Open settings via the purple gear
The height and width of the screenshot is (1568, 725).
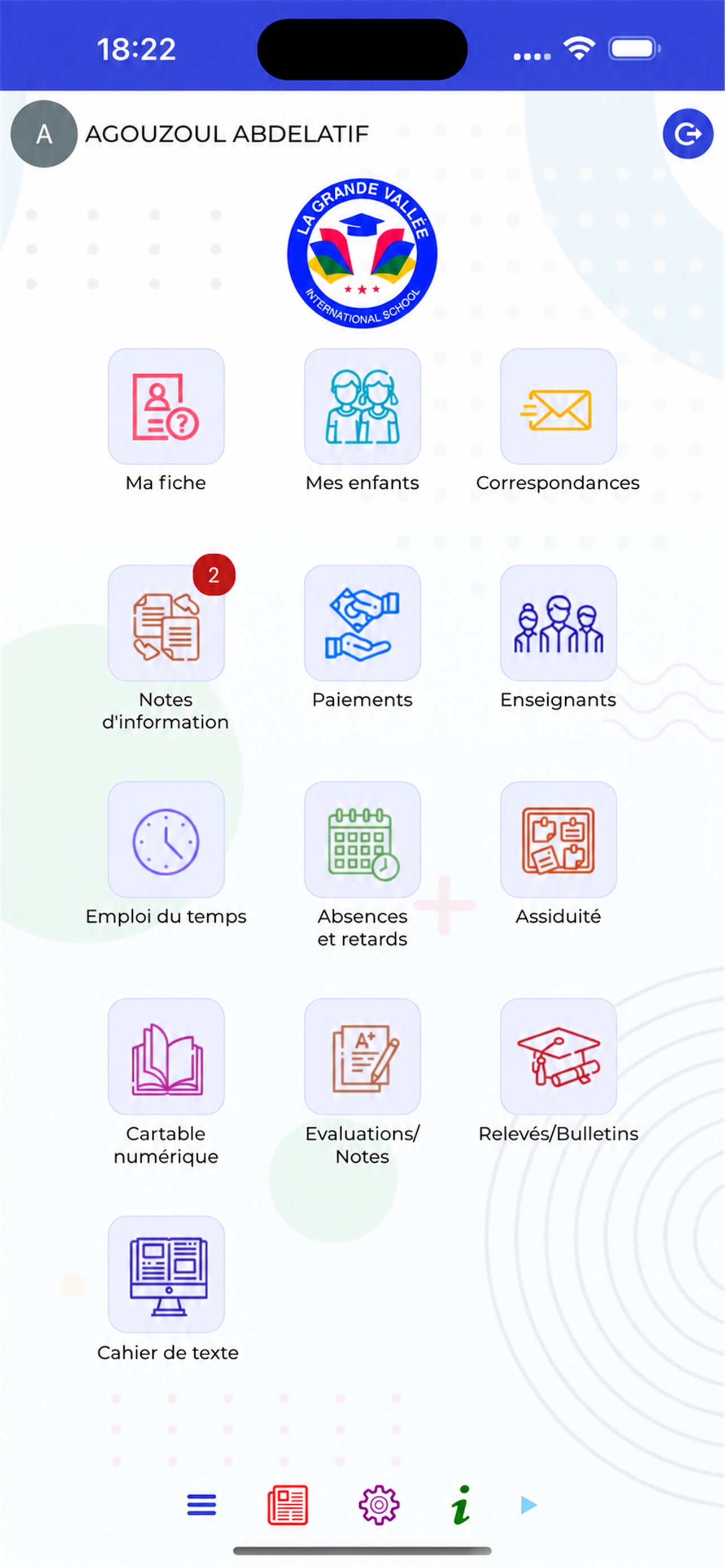379,1505
